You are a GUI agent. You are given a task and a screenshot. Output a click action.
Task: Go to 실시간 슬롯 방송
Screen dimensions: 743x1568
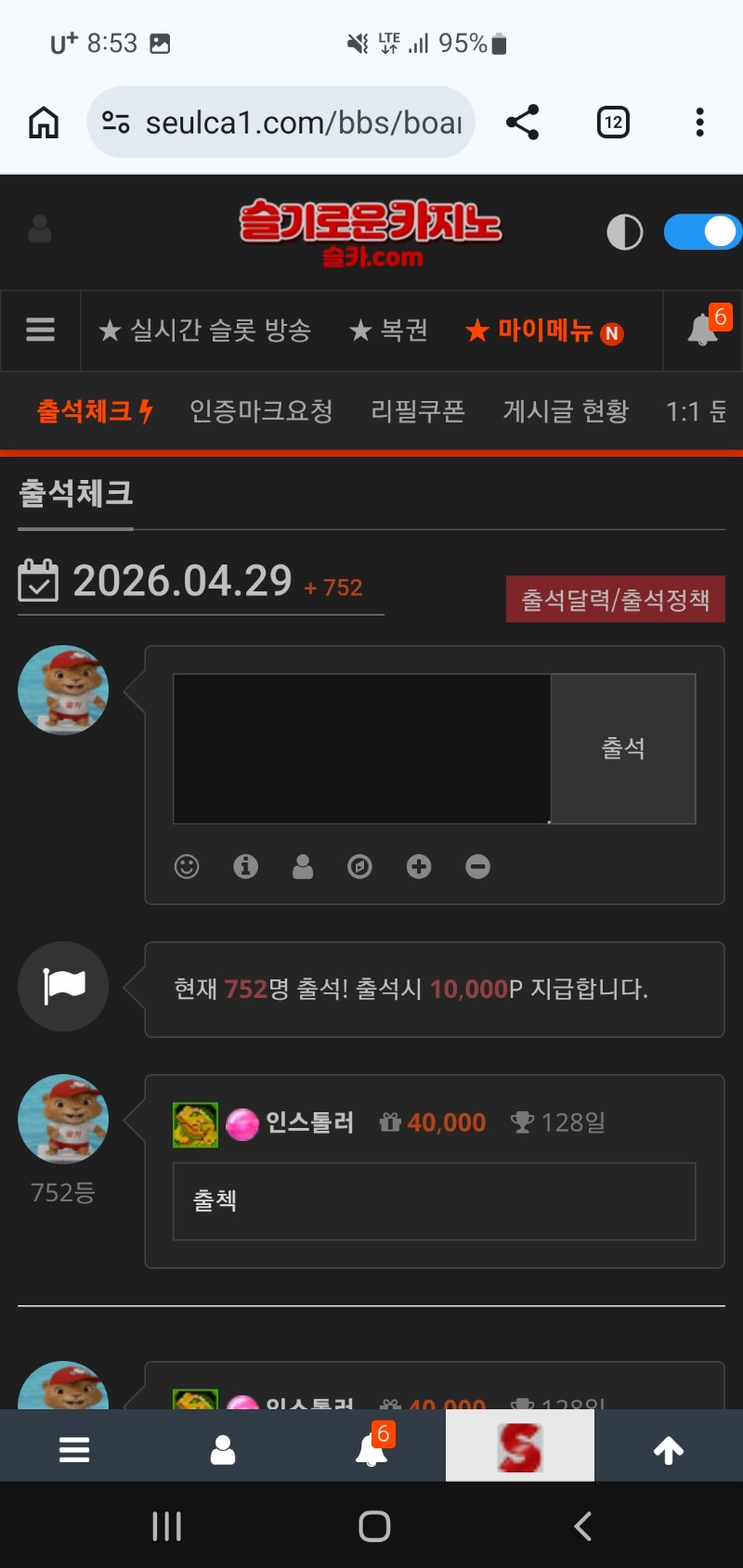click(x=205, y=330)
